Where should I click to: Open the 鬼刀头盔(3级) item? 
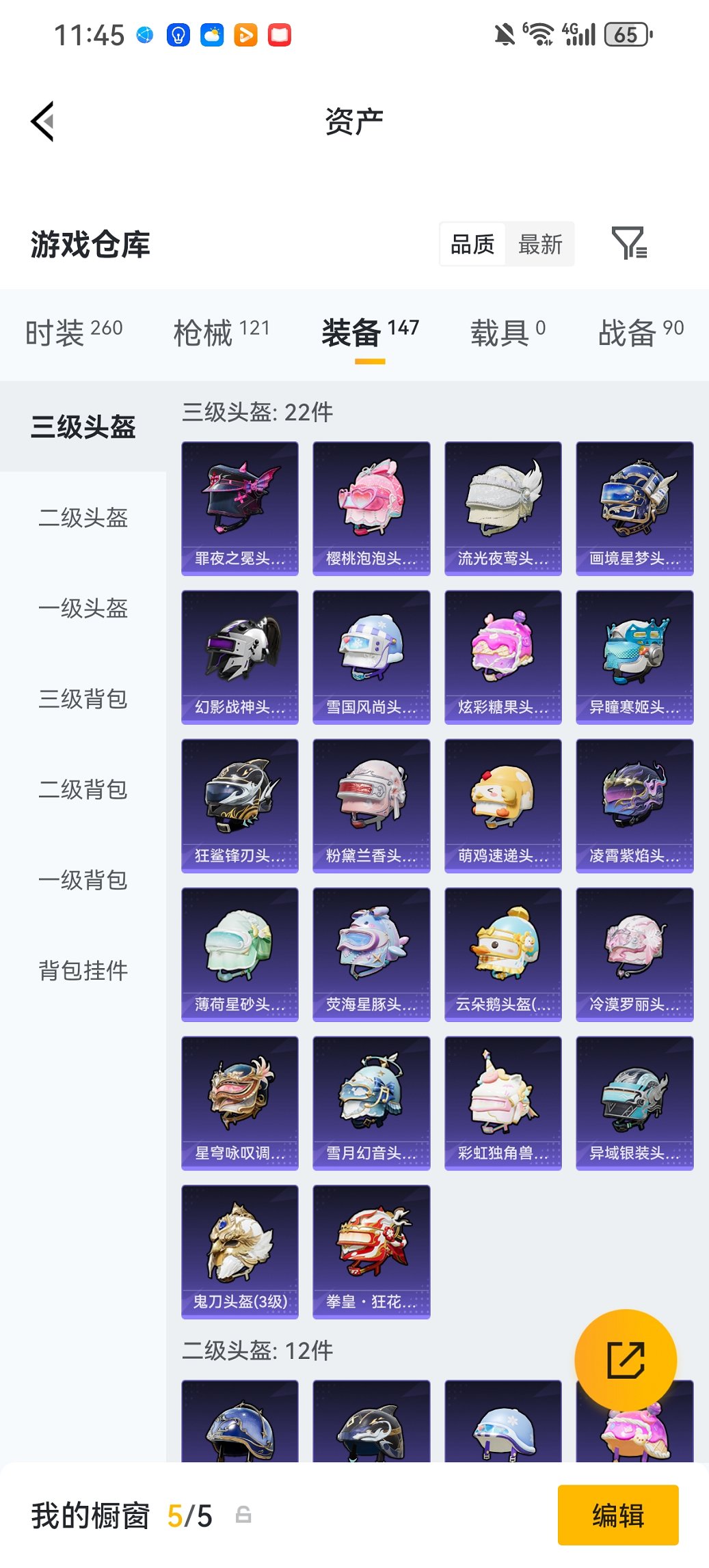tap(240, 1252)
